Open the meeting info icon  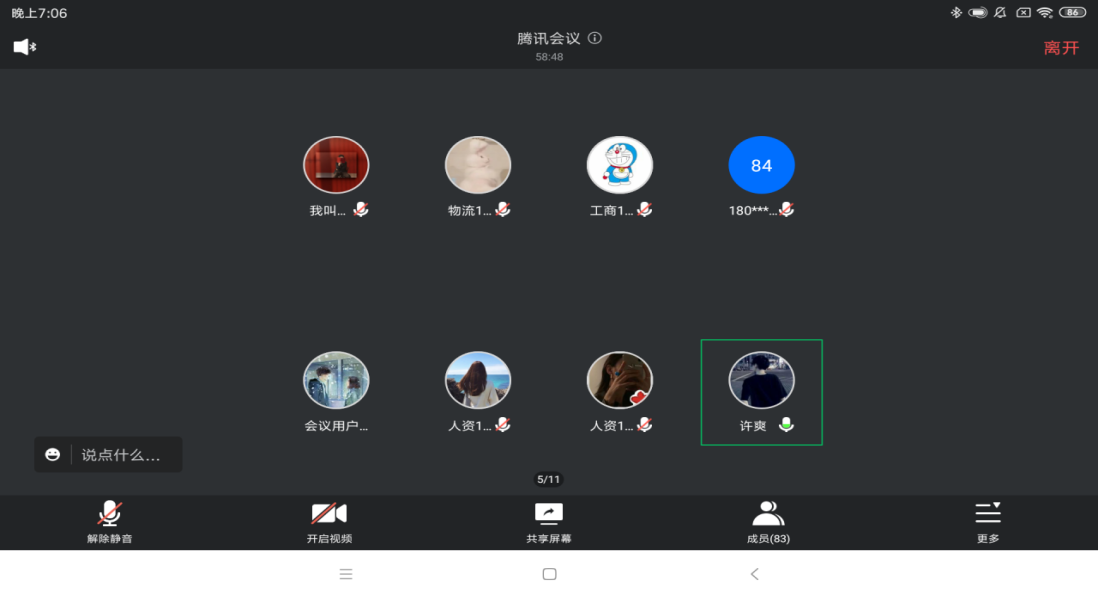coord(595,39)
